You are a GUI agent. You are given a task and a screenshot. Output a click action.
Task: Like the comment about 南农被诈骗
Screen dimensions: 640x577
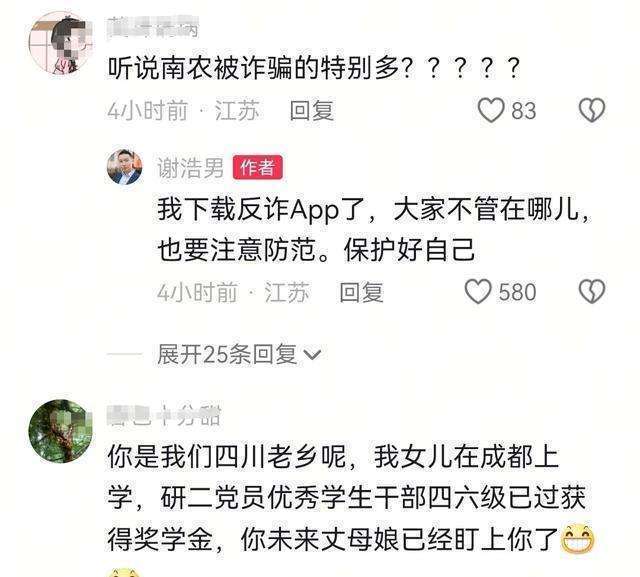491,111
